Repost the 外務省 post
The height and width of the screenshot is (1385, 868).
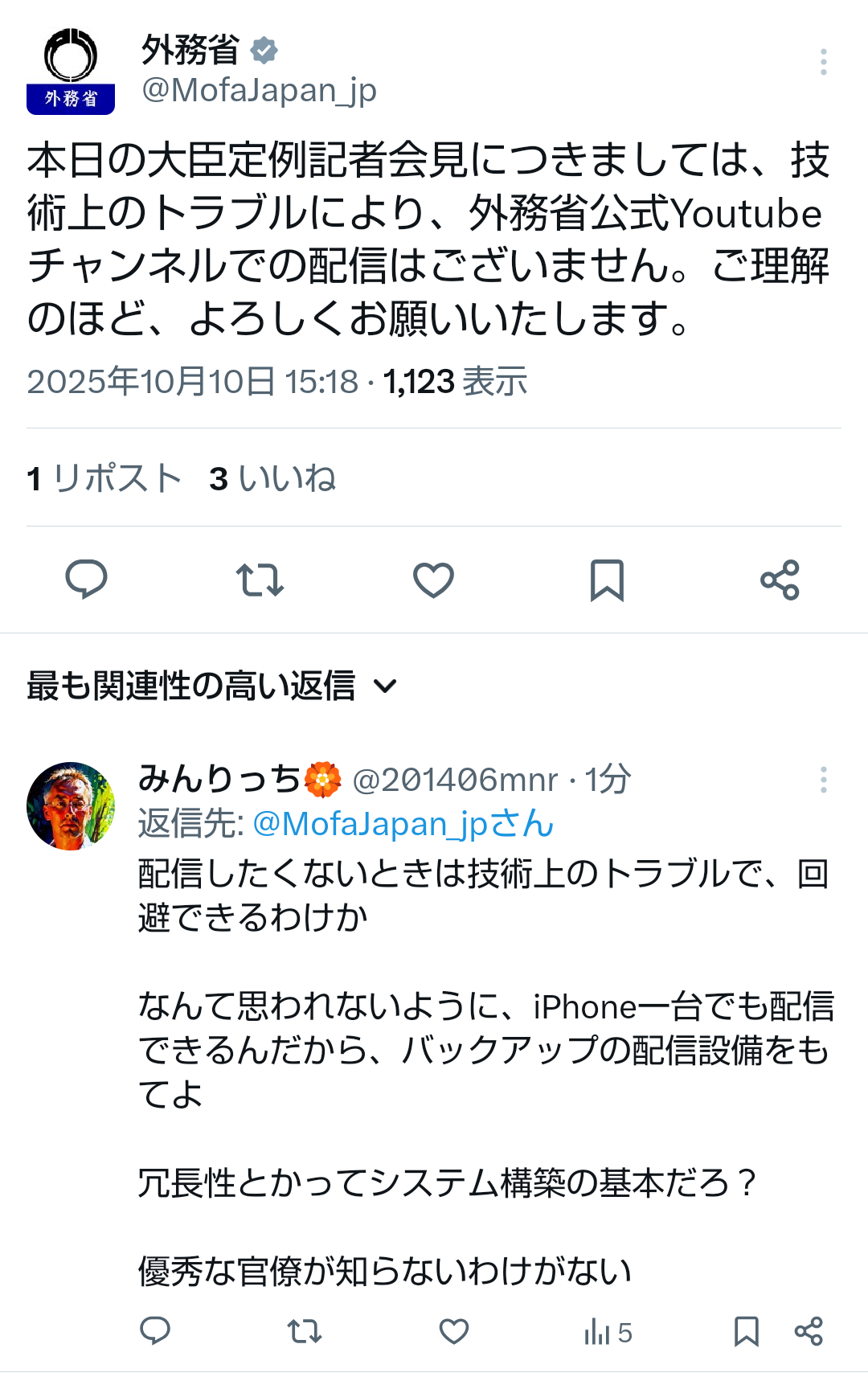pos(260,580)
